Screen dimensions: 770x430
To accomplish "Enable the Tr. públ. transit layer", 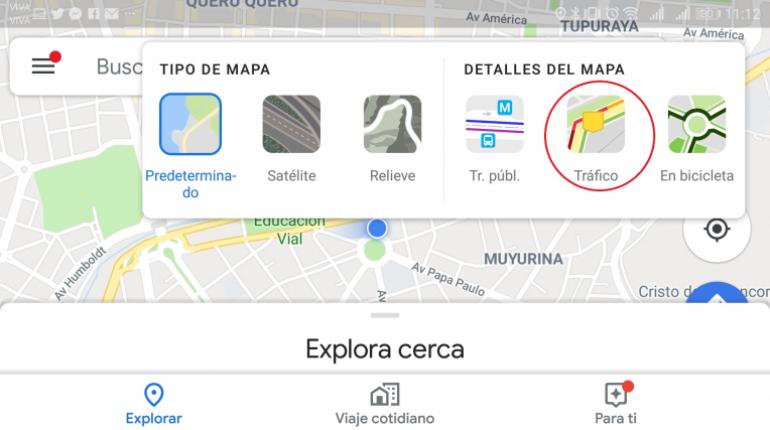I will 494,125.
